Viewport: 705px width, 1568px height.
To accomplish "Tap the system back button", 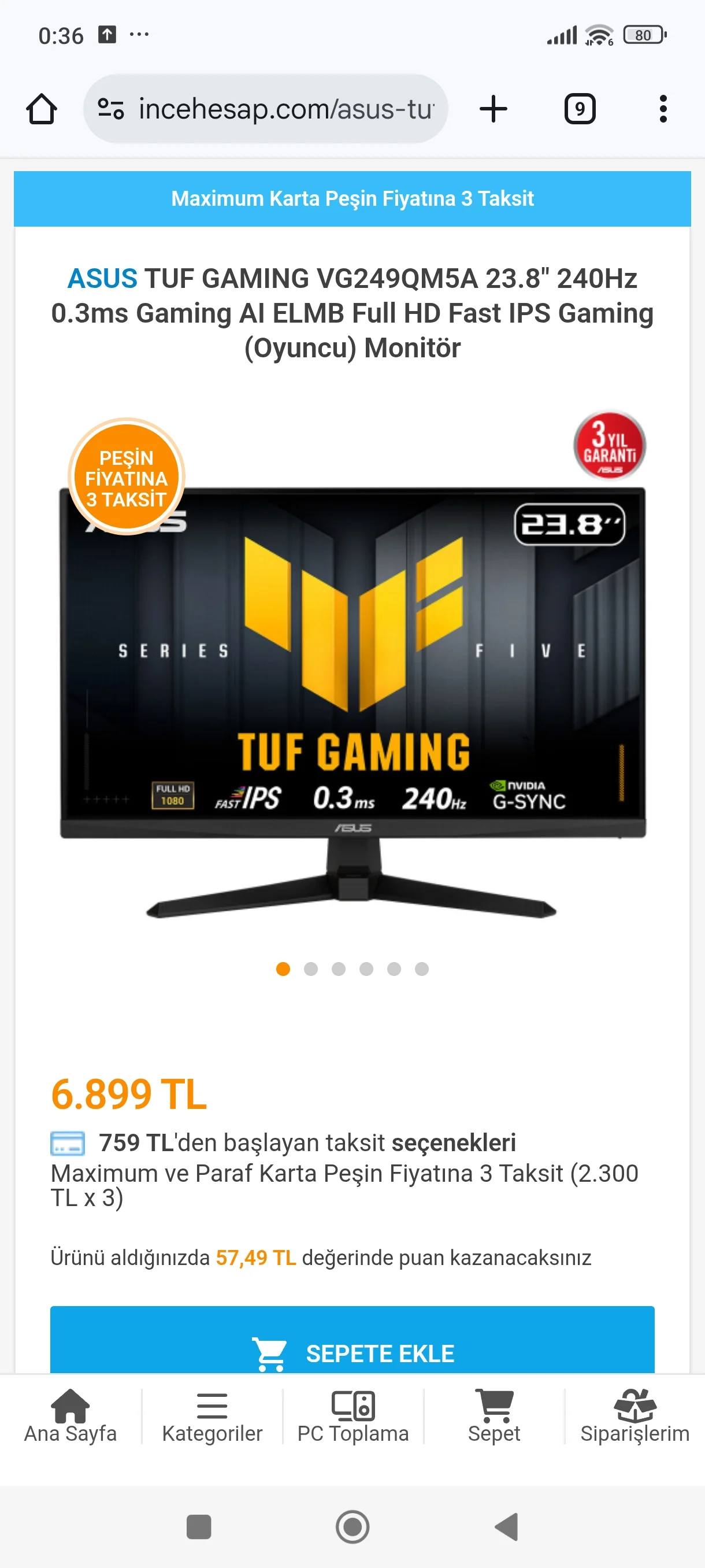I will tap(506, 1526).
